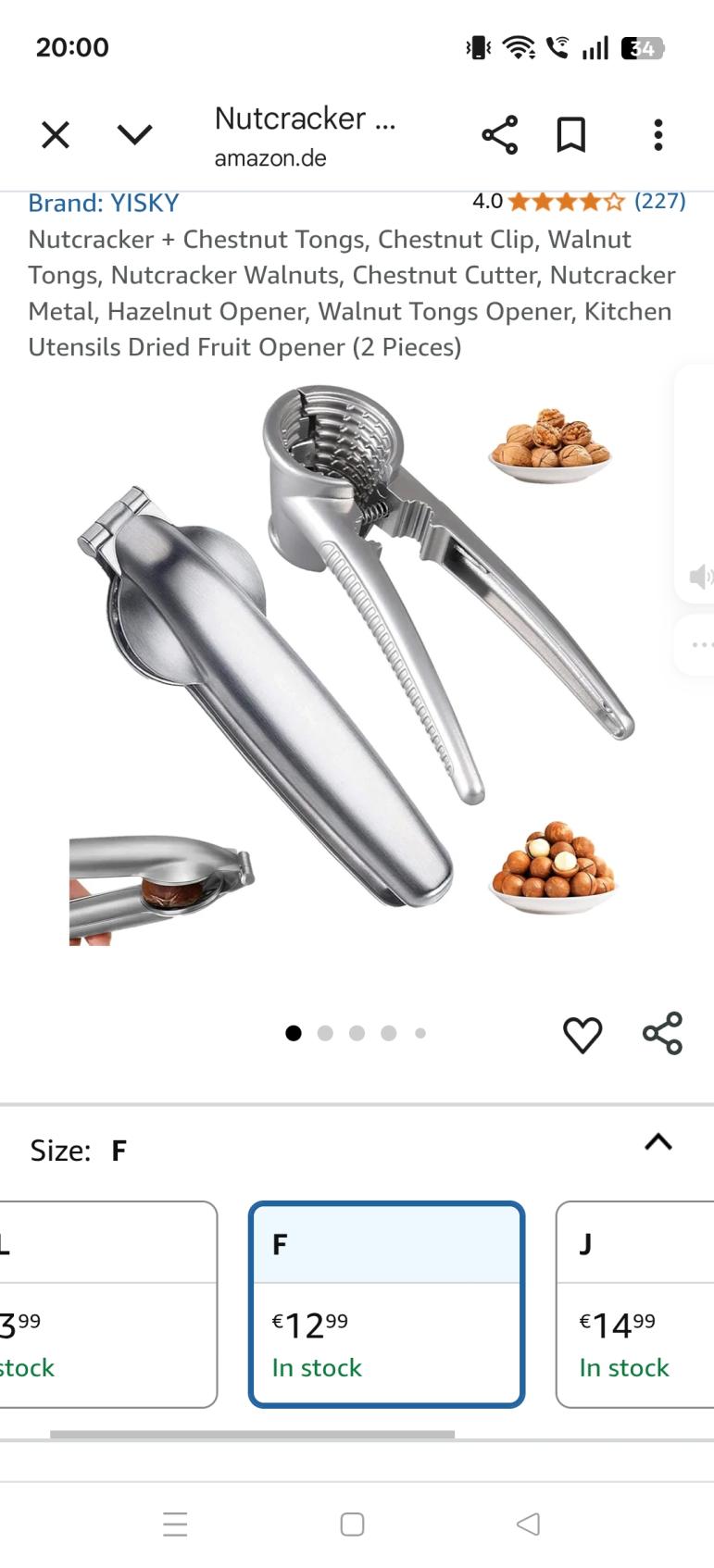Expand the tab dropdown chevron
The height and width of the screenshot is (1568, 714).
(x=134, y=135)
